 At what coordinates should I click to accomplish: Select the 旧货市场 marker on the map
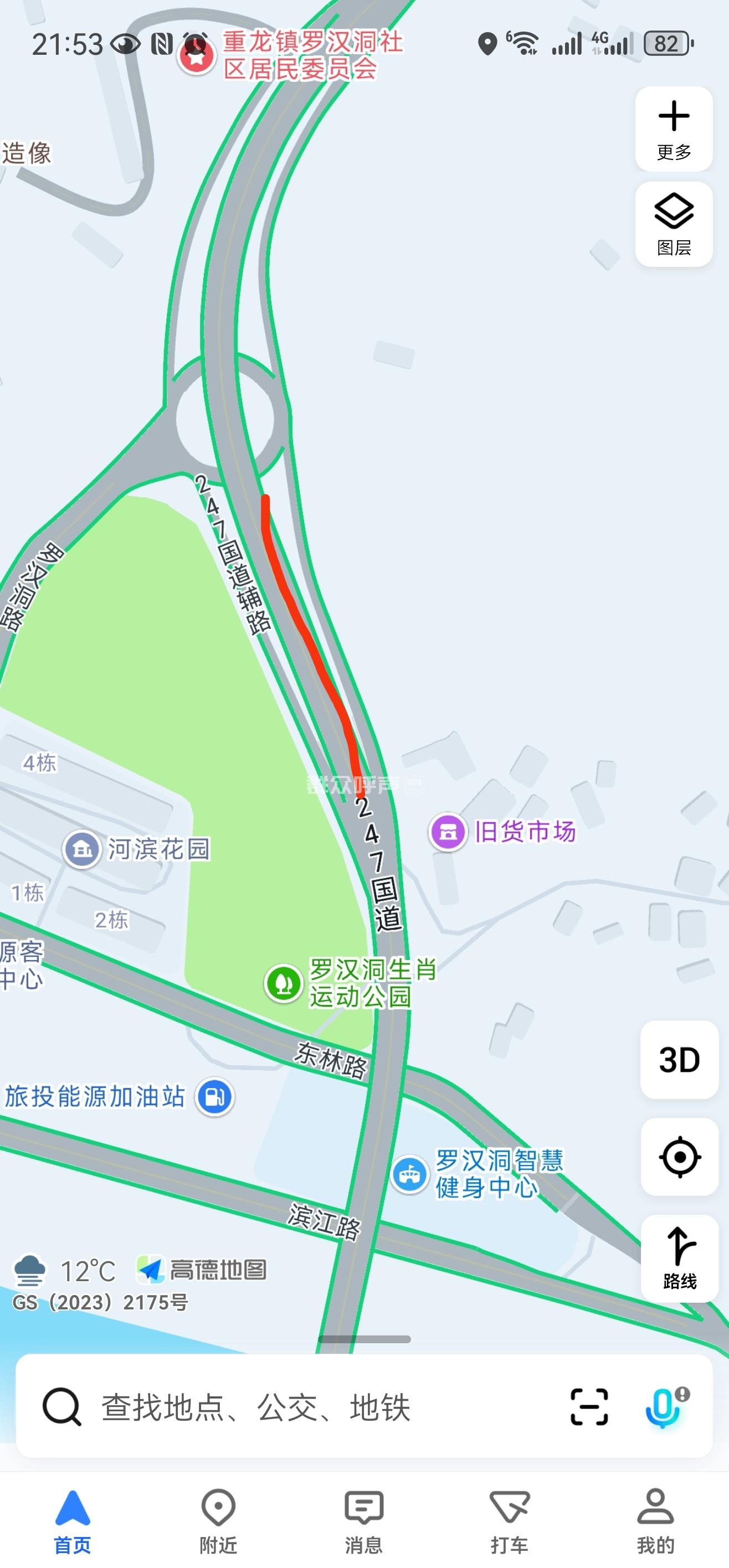tap(448, 832)
